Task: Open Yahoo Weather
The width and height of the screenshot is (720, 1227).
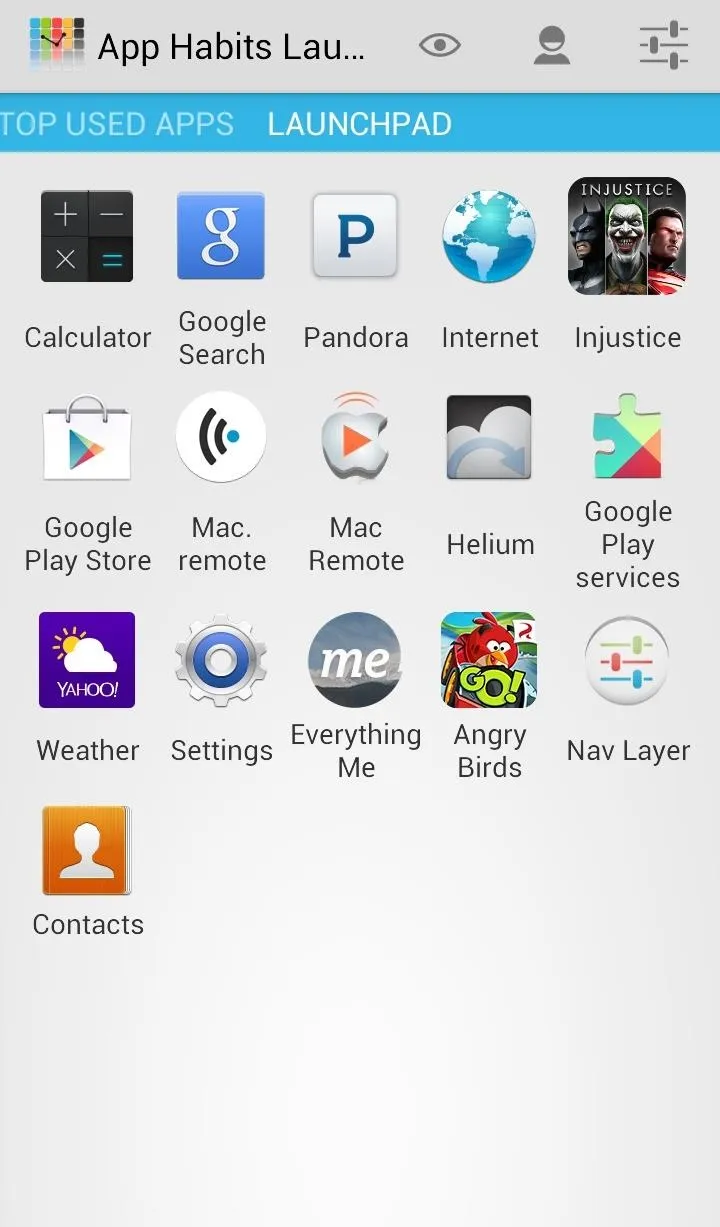Action: coord(88,687)
